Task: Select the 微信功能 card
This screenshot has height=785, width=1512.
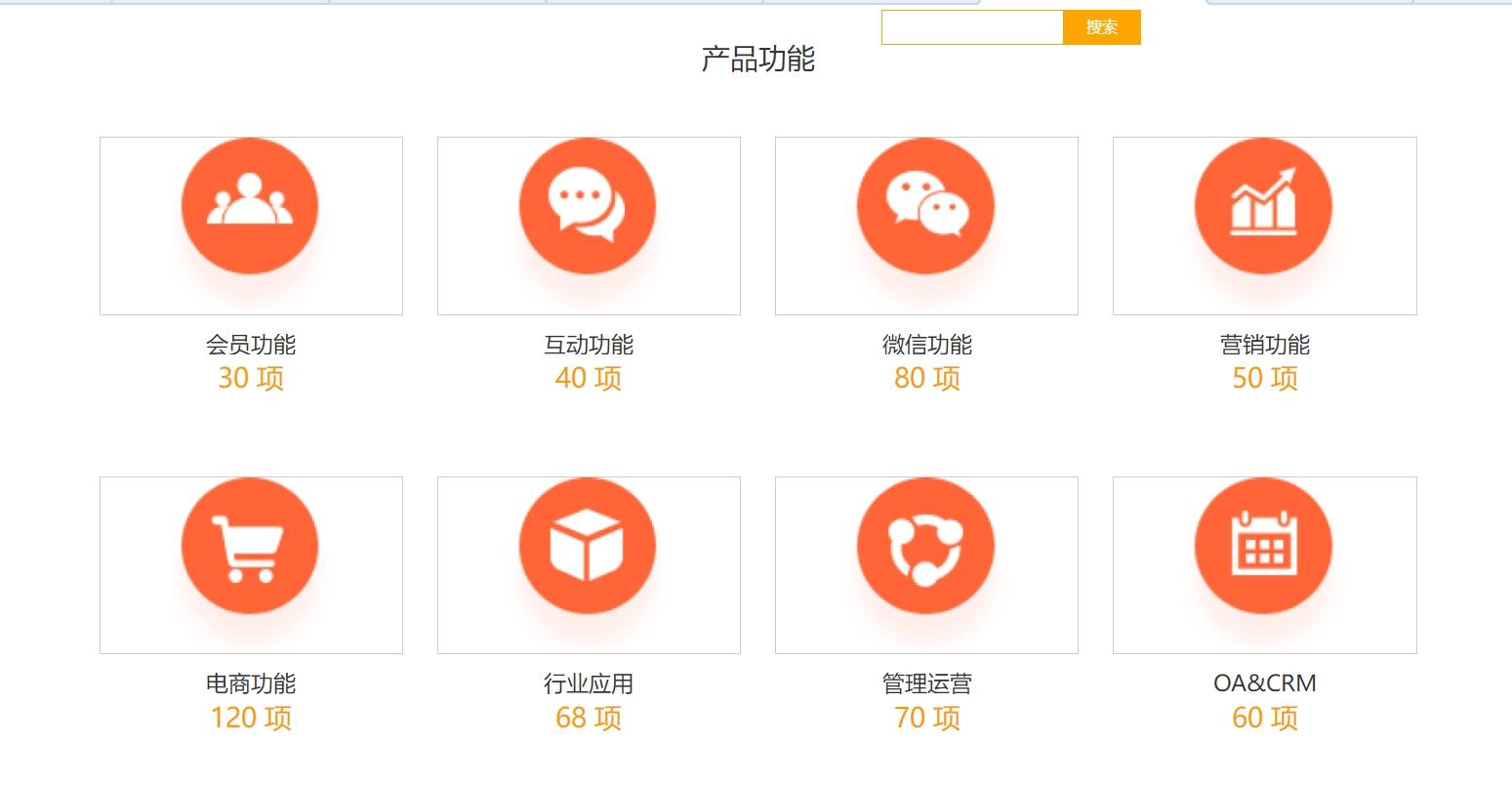Action: [x=926, y=226]
